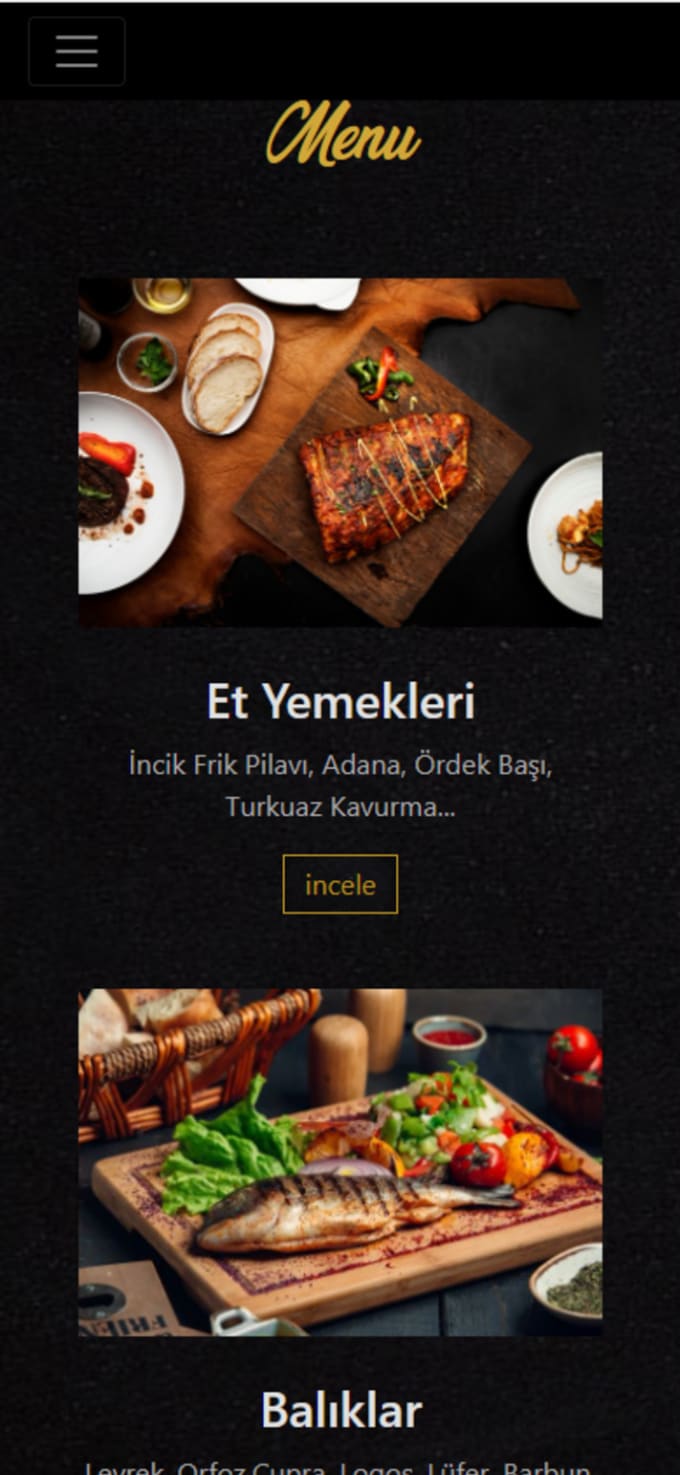The image size is (680, 1475).
Task: Tap the incele button under Et Yemekleri
Action: coord(340,884)
